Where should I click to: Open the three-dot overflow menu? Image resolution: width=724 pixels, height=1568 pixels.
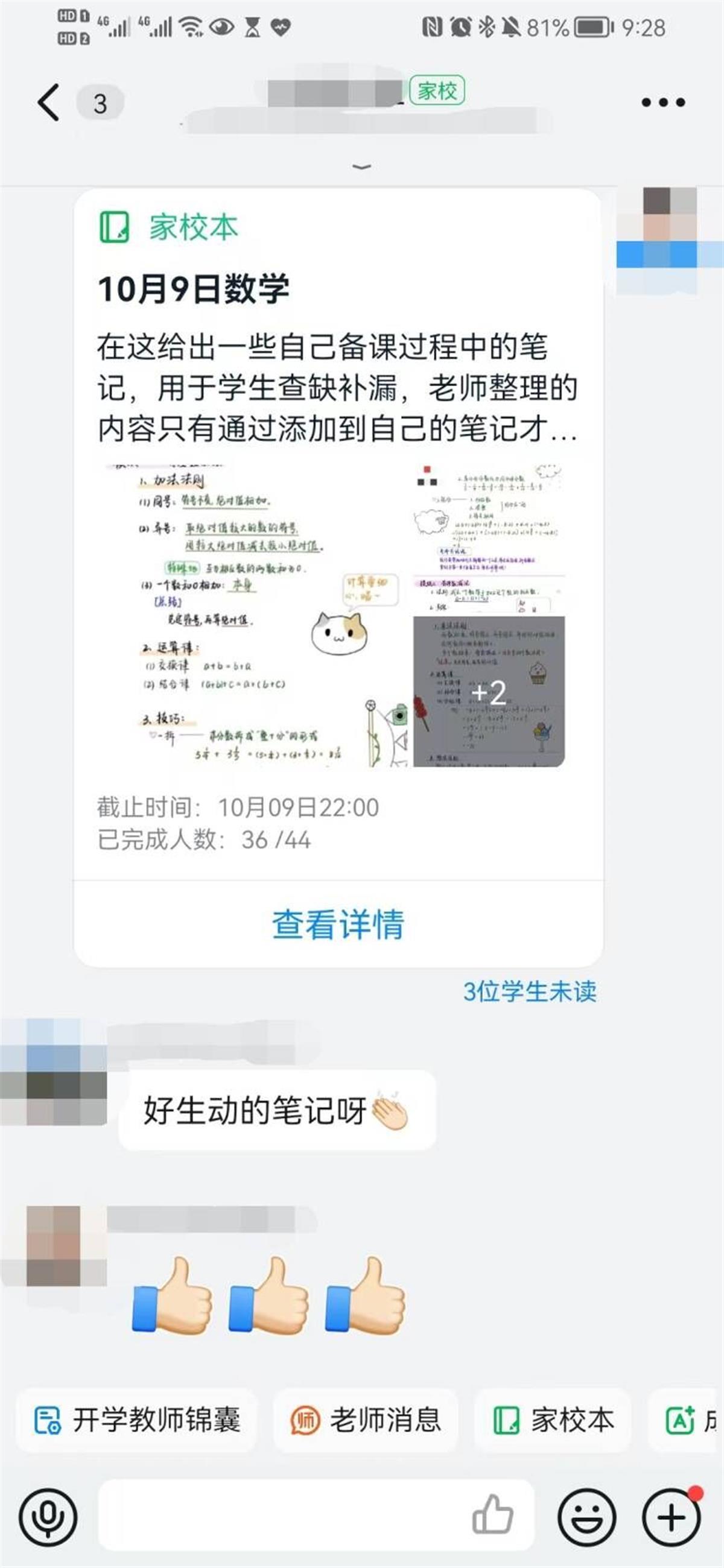[x=663, y=103]
